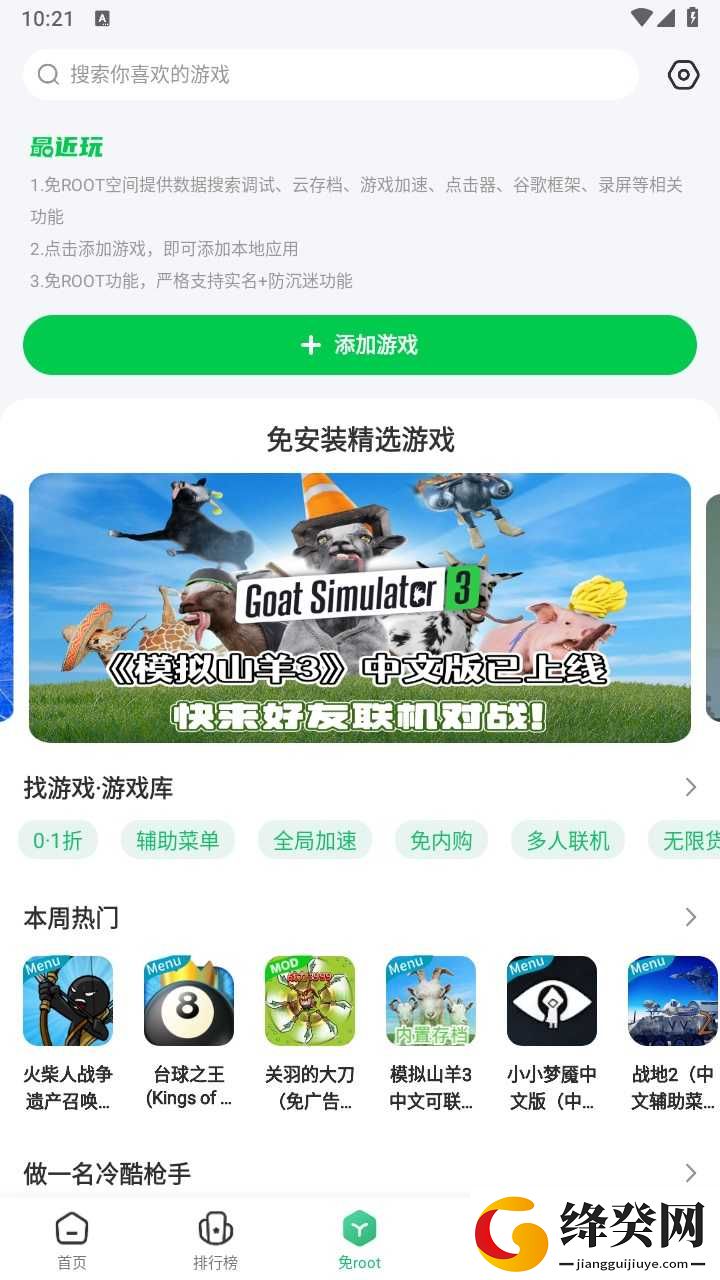Open the settings hexagon icon
The height and width of the screenshot is (1280, 720).
point(683,75)
